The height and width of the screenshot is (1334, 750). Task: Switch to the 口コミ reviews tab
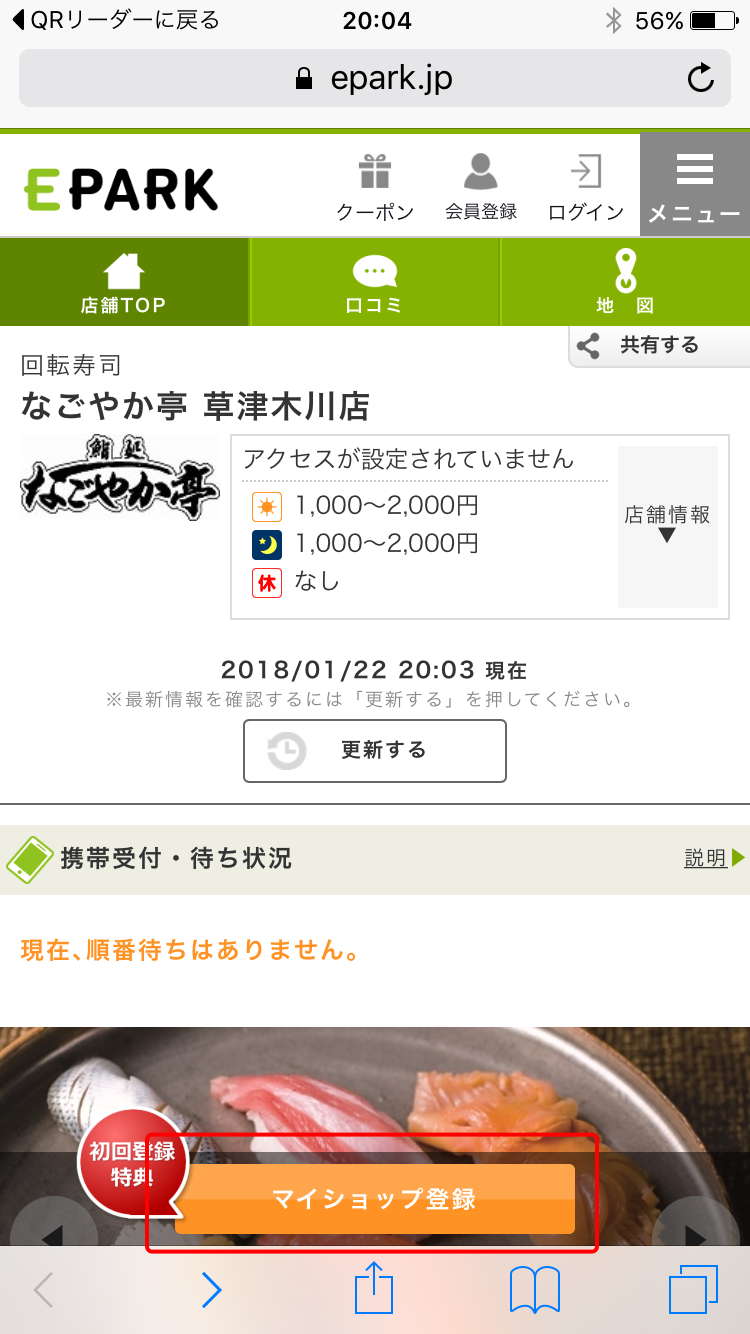click(x=375, y=282)
